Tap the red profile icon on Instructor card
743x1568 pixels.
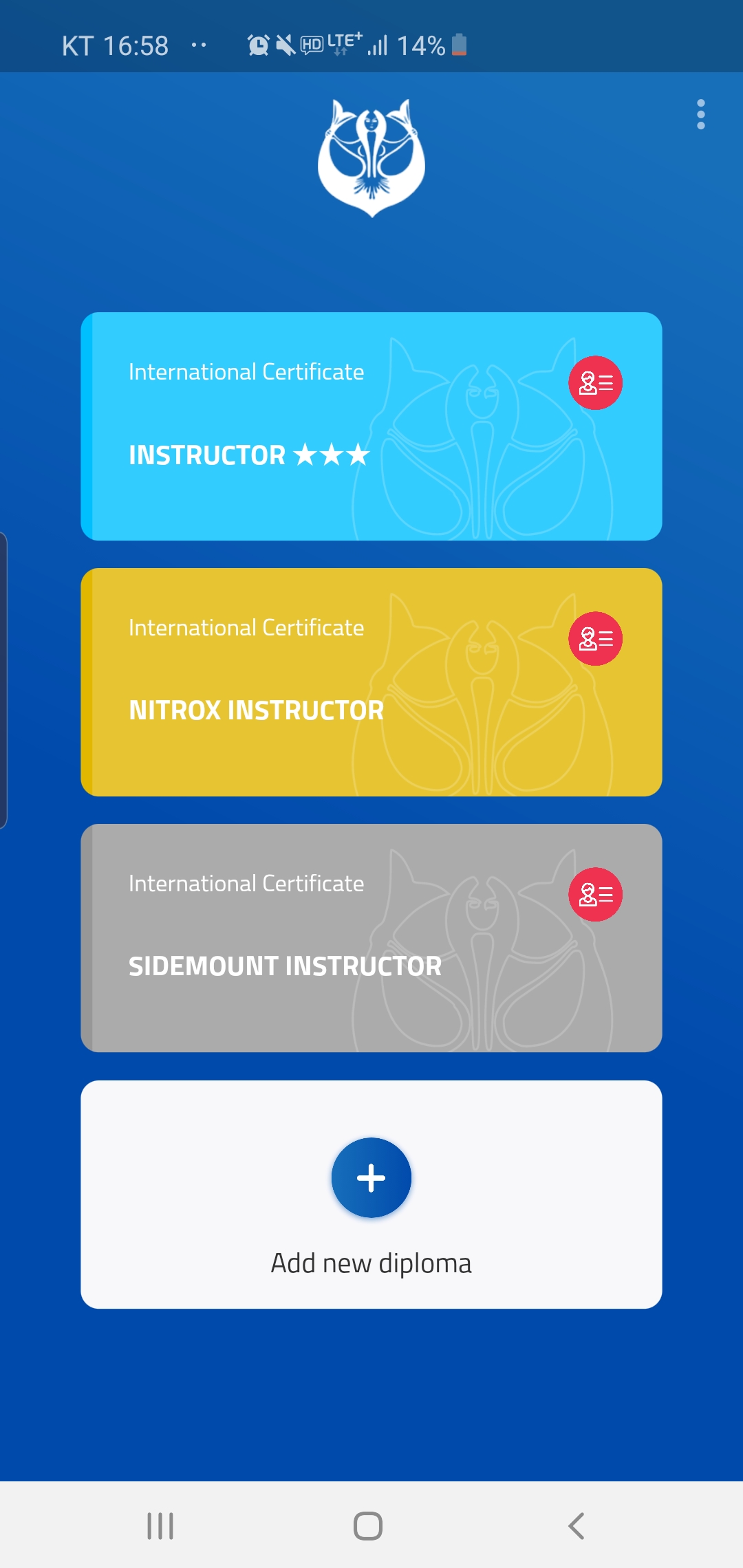(595, 383)
